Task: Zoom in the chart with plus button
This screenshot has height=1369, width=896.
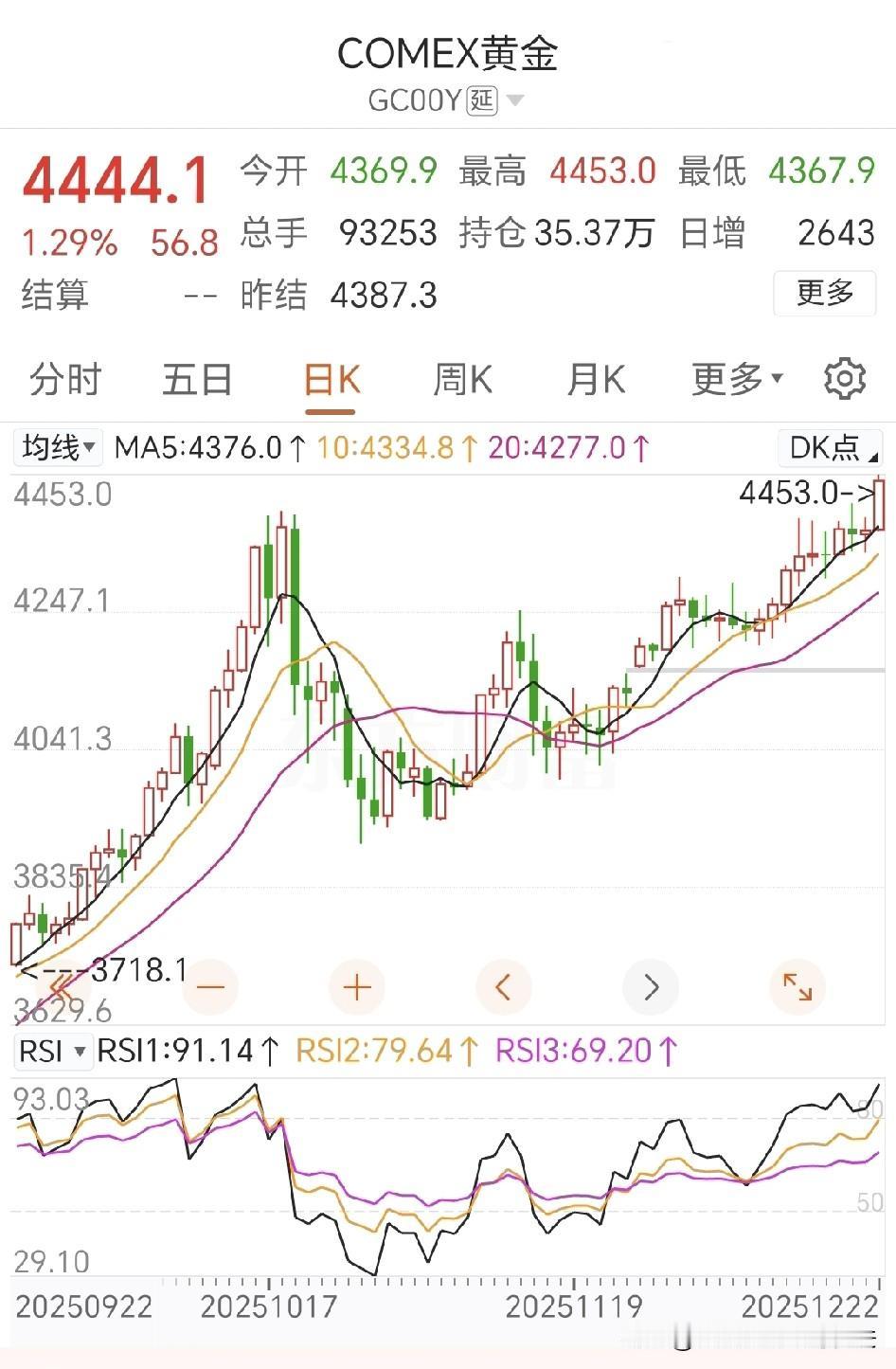Action: coord(357,988)
